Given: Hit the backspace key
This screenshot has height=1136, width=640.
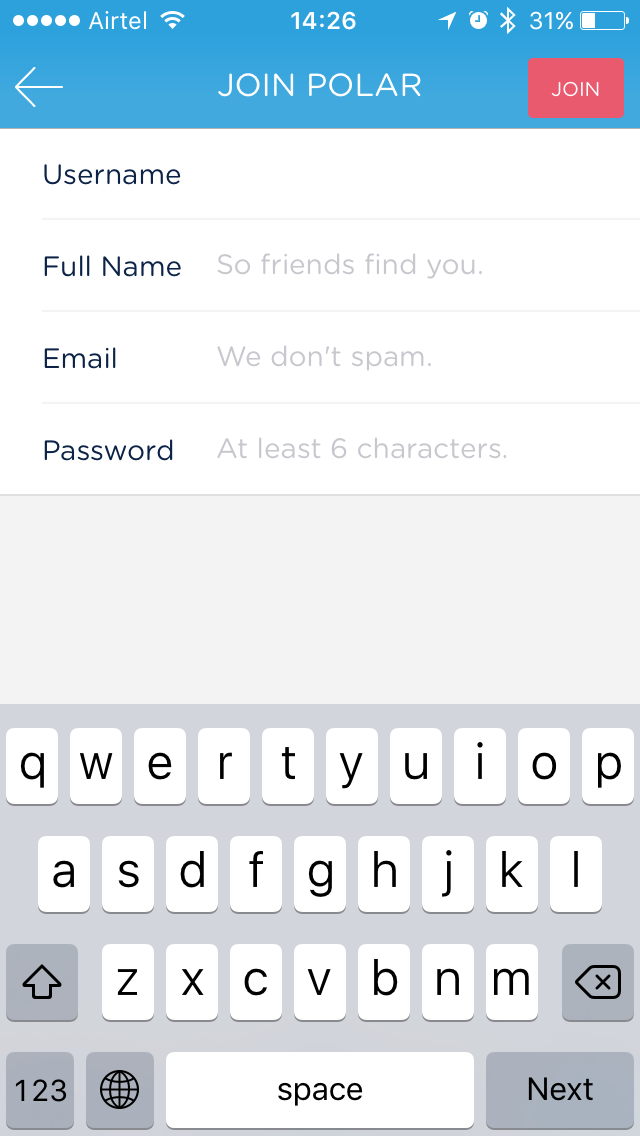Looking at the screenshot, I should click(597, 982).
